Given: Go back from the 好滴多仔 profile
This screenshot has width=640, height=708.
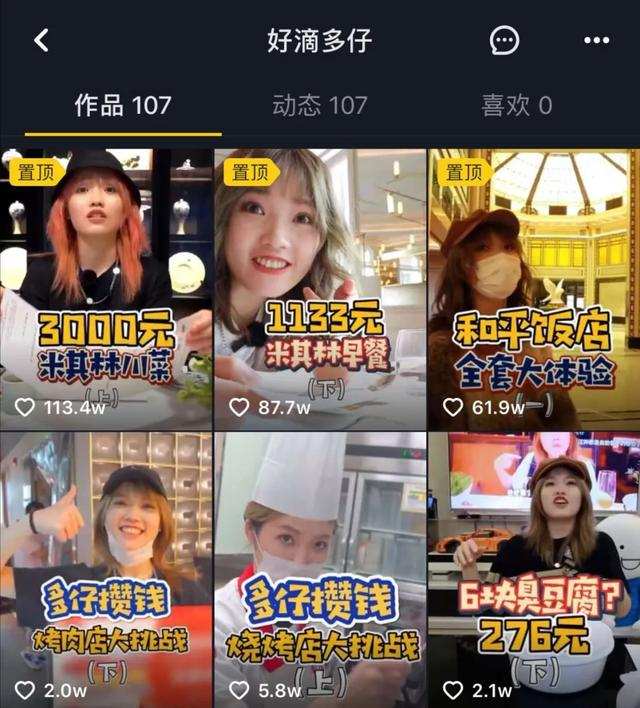Looking at the screenshot, I should [x=41, y=40].
